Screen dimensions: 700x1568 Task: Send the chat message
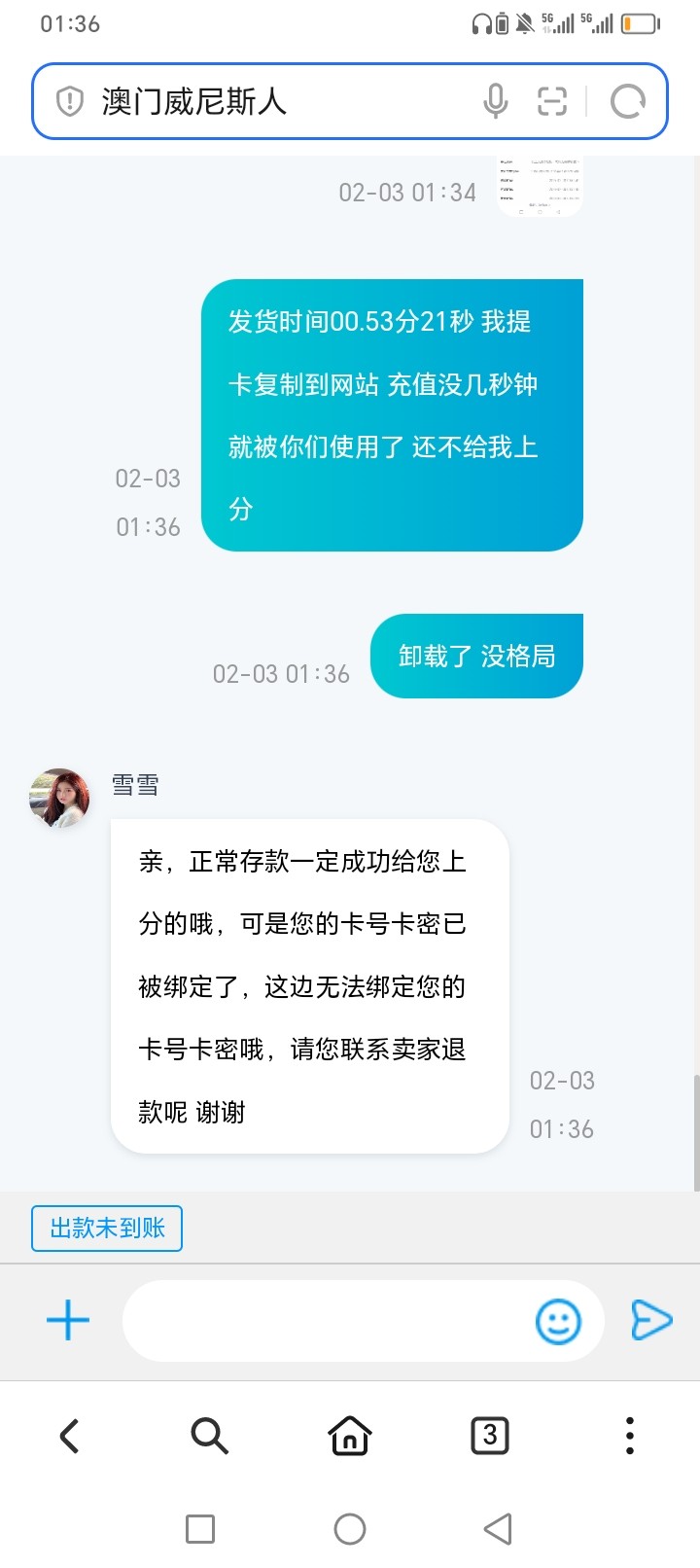pos(650,1320)
